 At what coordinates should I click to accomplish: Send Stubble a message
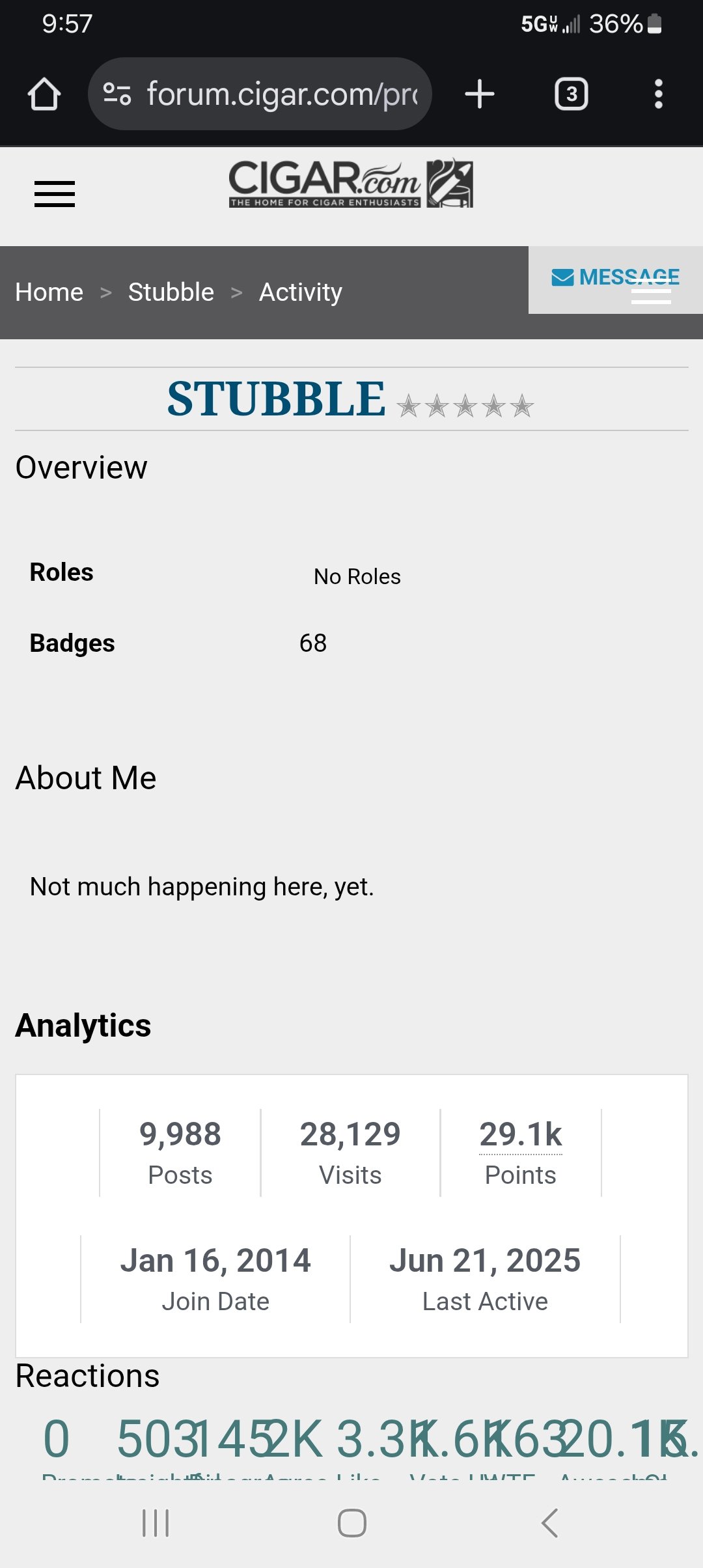616,279
